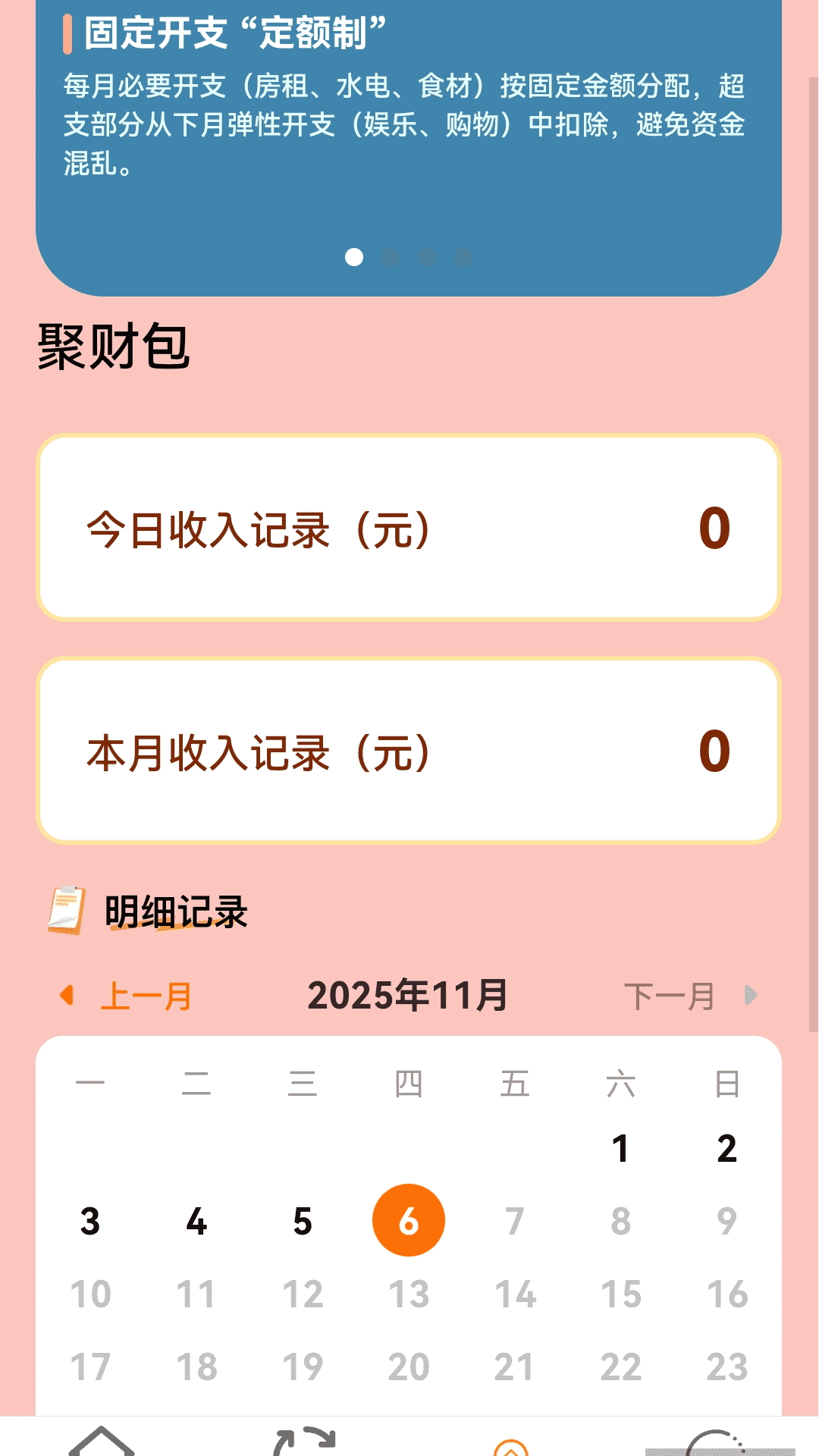819x1456 pixels.
Task: Select the fourth carousel indicator dot
Action: (463, 258)
